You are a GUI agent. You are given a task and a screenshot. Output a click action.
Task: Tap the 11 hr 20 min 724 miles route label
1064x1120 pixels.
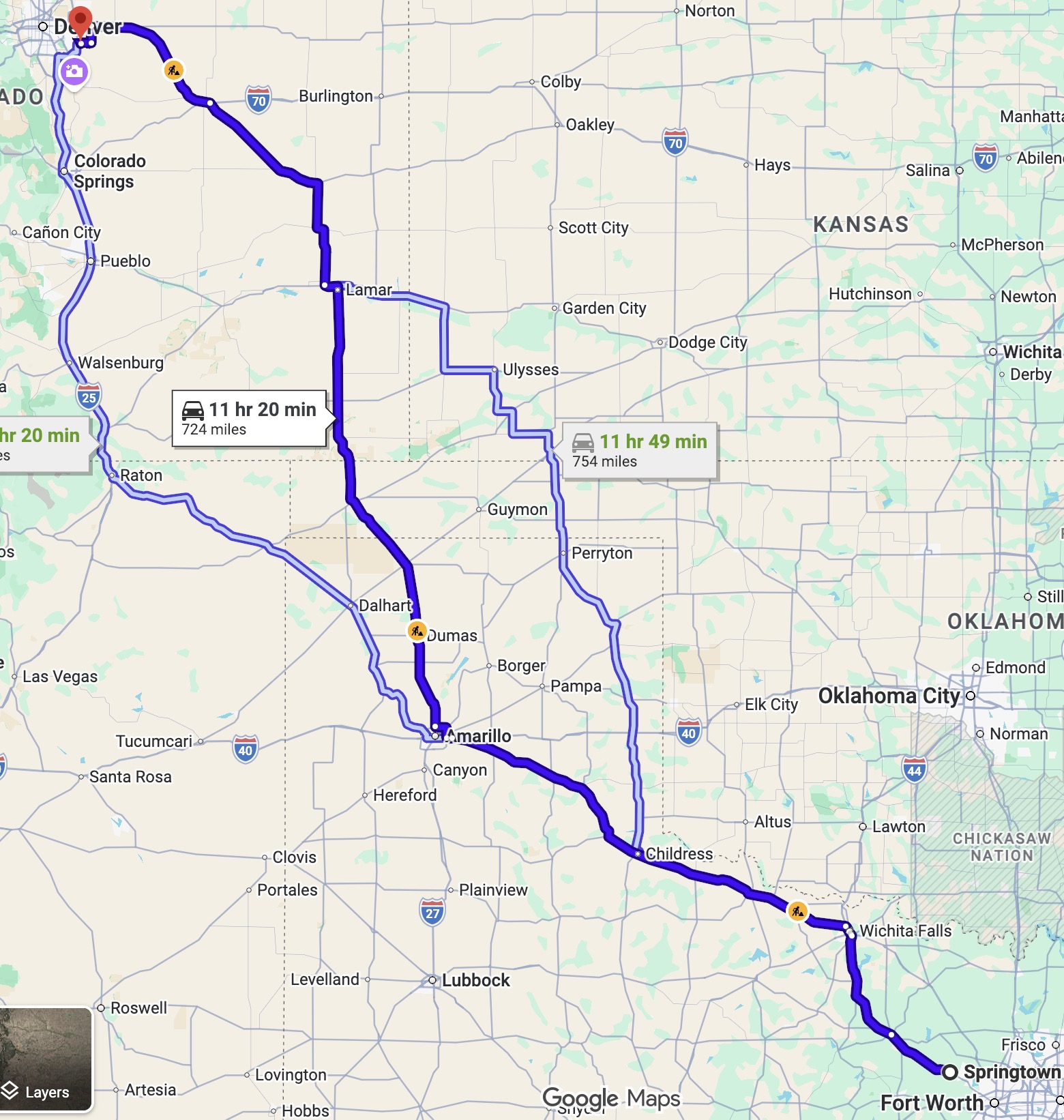[x=249, y=419]
